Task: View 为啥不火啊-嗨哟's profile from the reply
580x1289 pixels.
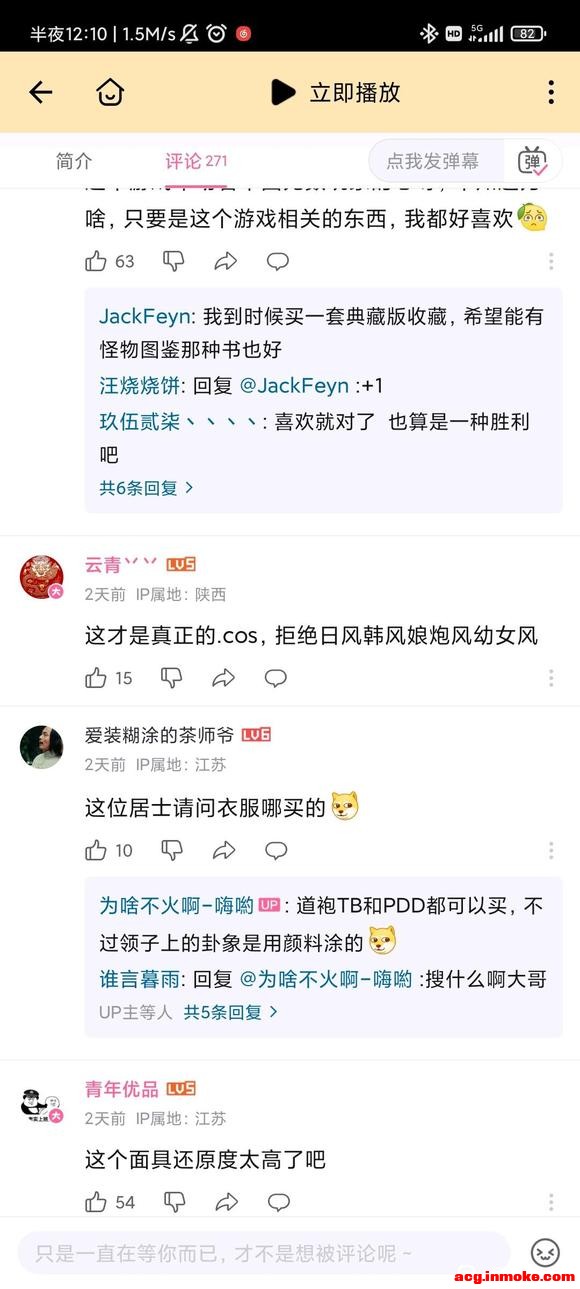Action: click(x=176, y=905)
